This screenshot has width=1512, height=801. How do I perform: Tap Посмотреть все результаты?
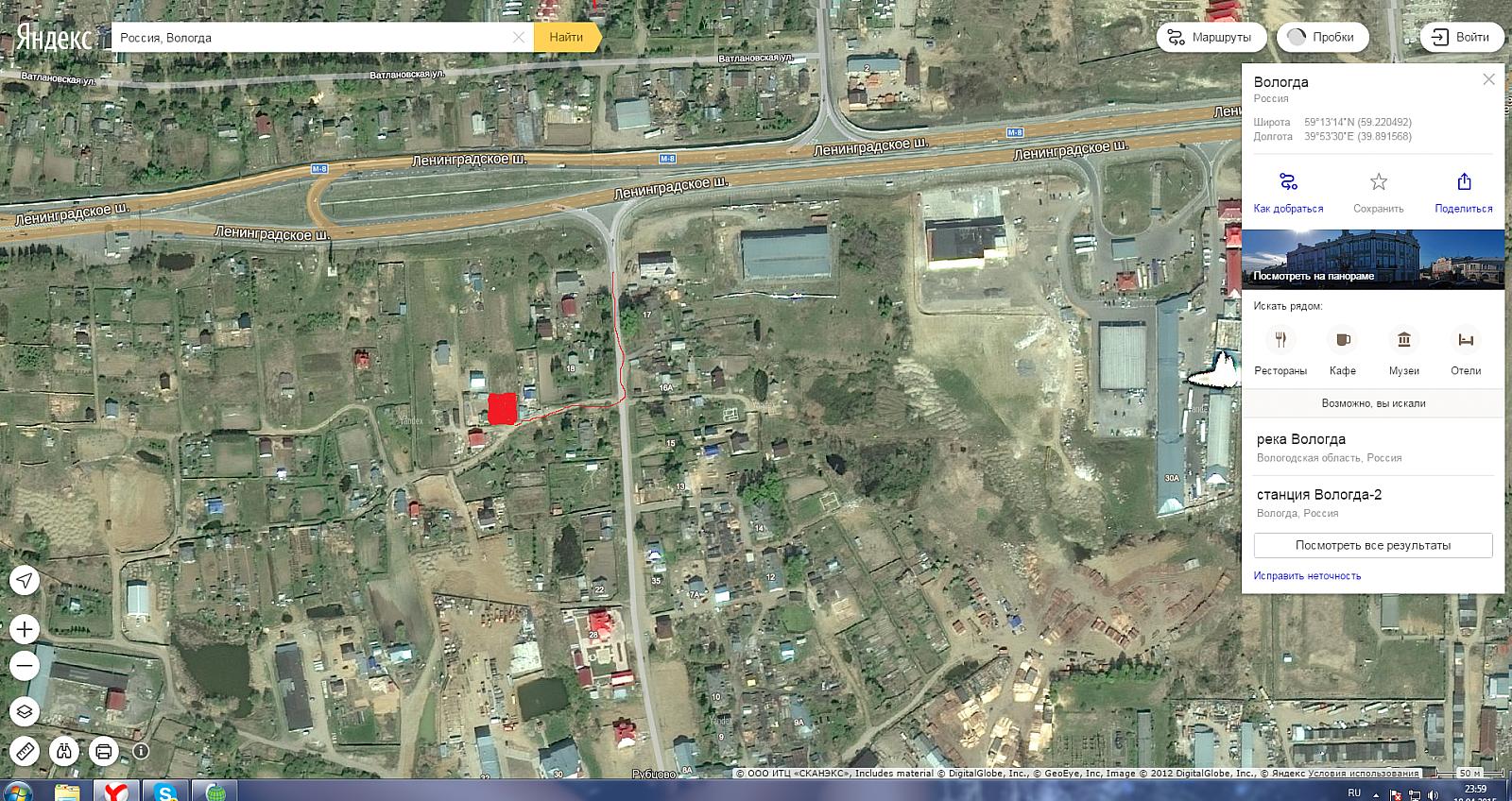point(1372,545)
